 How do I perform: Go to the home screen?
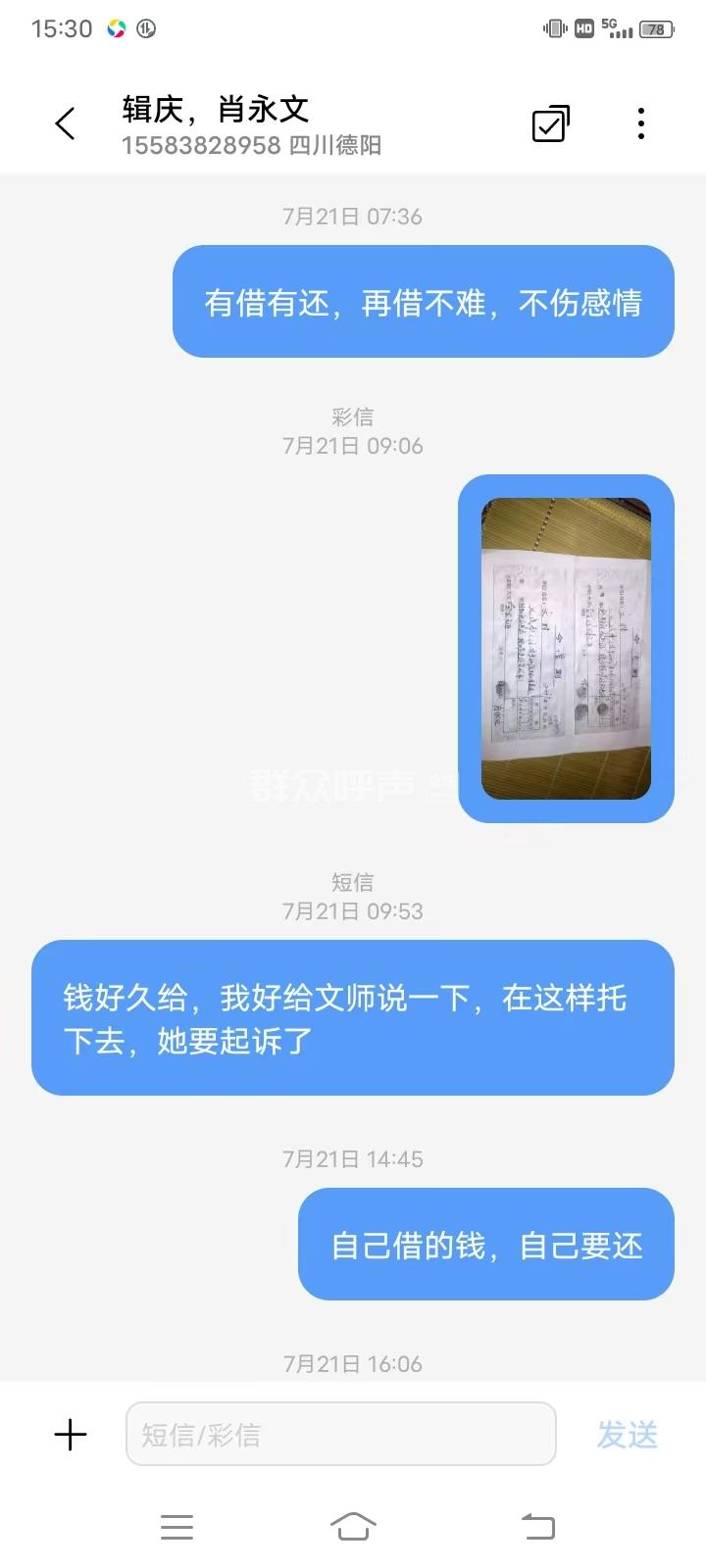pos(353,1526)
